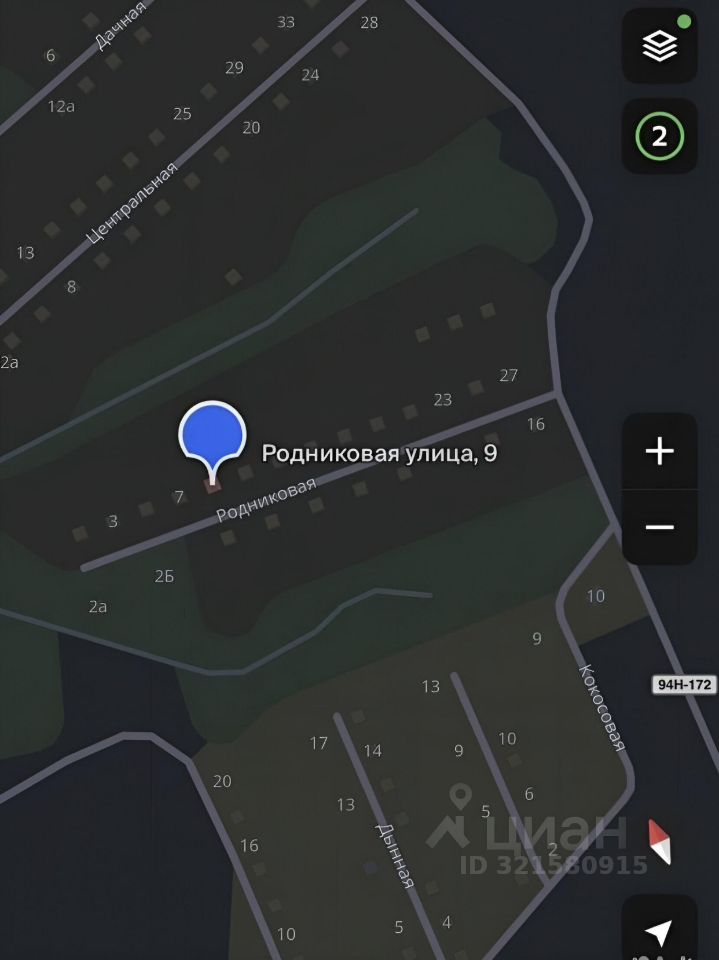Zoom in on the map
The height and width of the screenshot is (960, 719).
coord(659,452)
